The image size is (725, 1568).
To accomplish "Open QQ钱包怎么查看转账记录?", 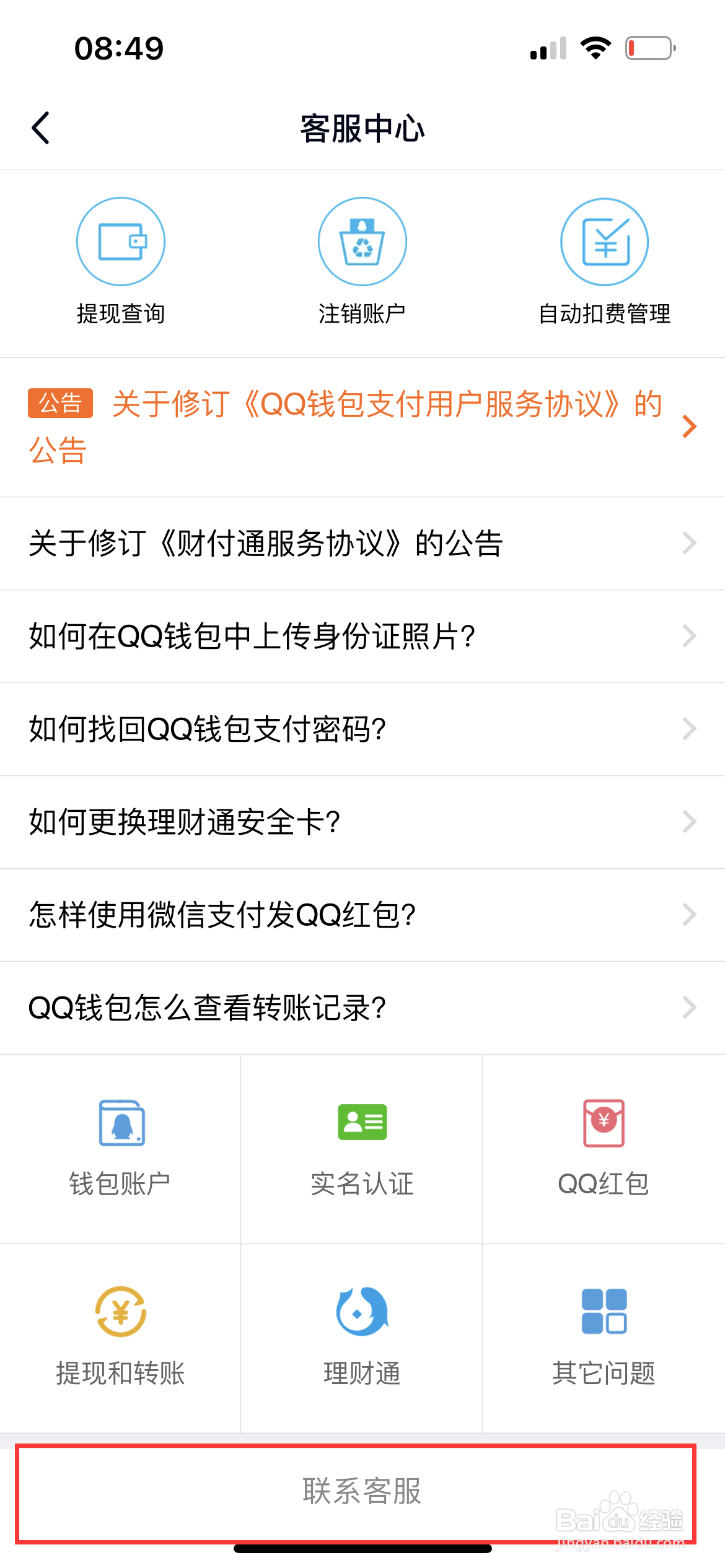I will (x=362, y=1008).
